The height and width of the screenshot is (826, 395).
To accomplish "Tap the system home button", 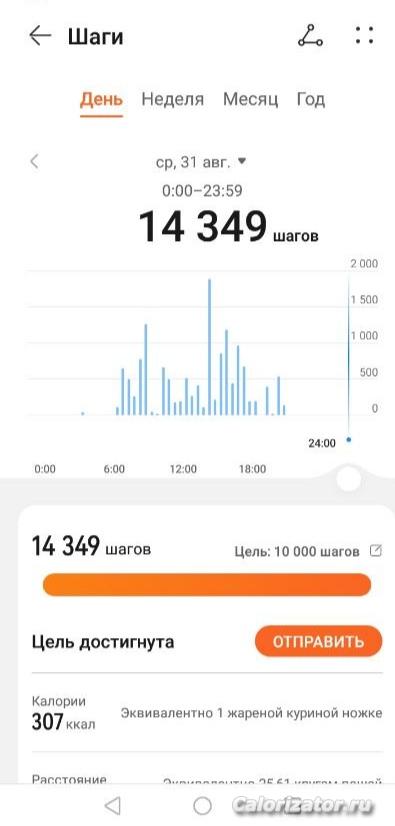I will click(202, 805).
